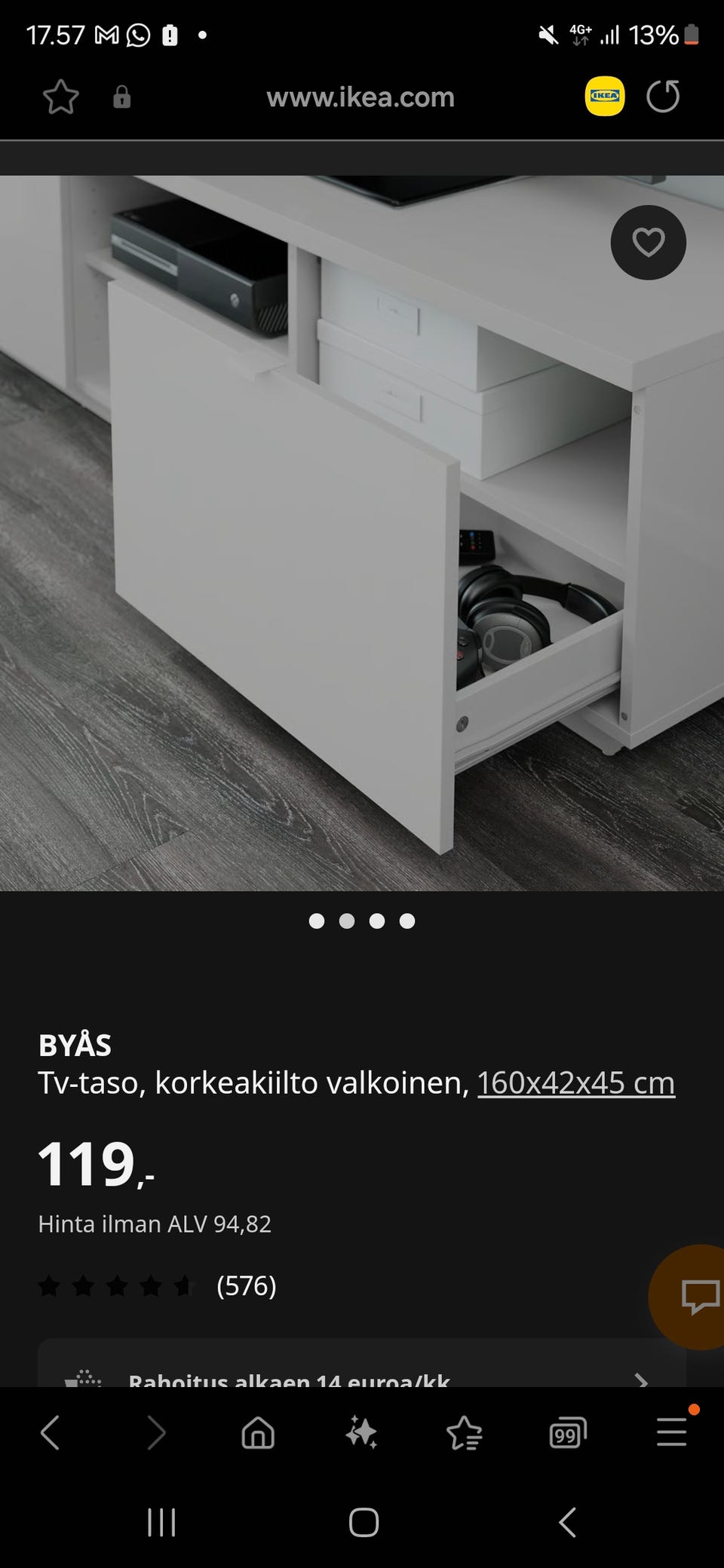Image resolution: width=724 pixels, height=1568 pixels.
Task: Tap the sparkles icon in the bottom toolbar
Action: [x=360, y=1432]
